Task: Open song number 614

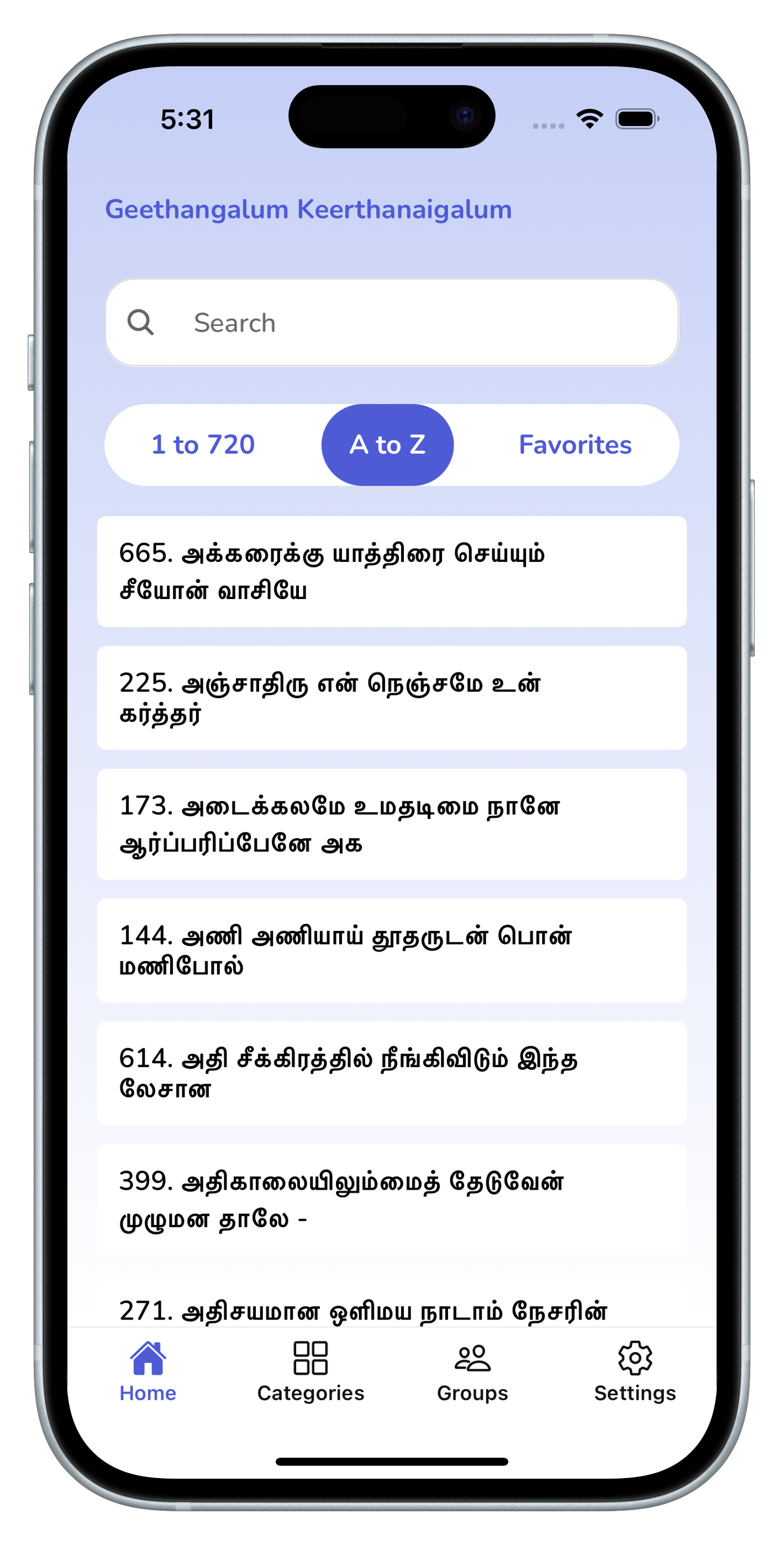Action: pos(392,1073)
